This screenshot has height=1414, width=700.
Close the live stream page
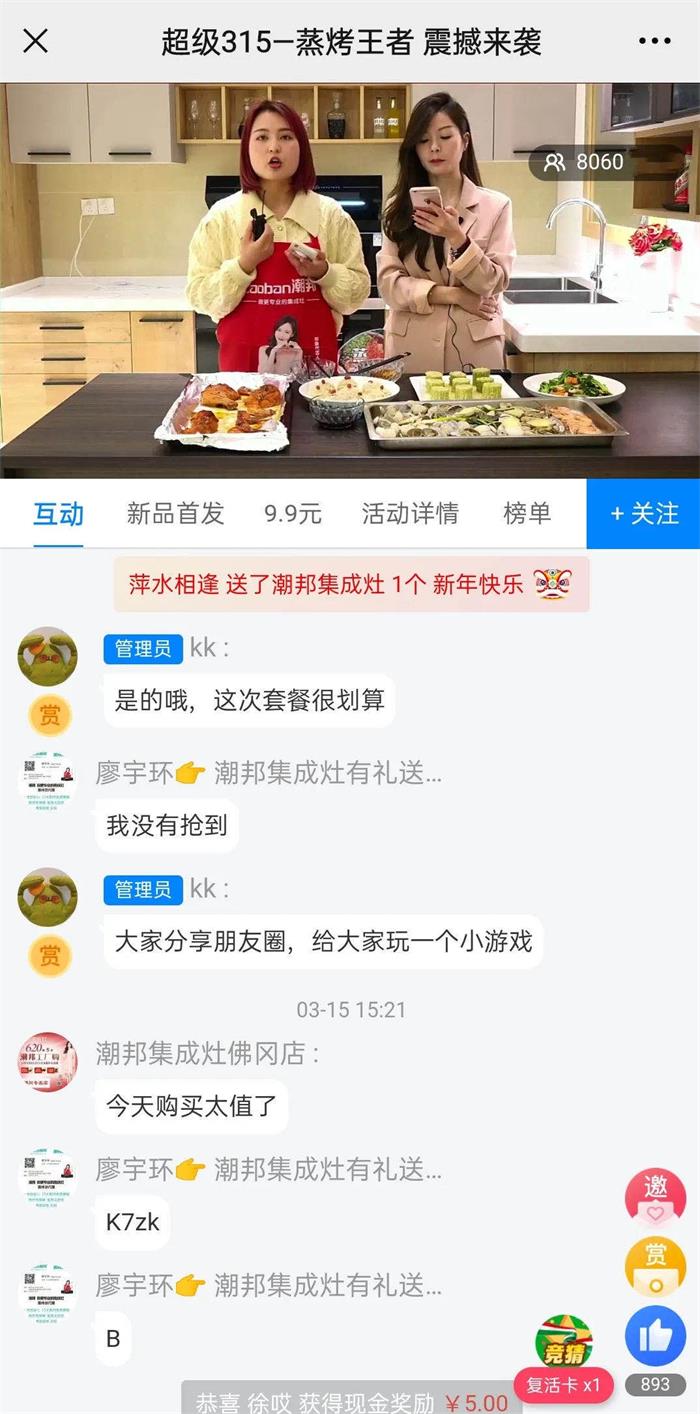coord(35,41)
